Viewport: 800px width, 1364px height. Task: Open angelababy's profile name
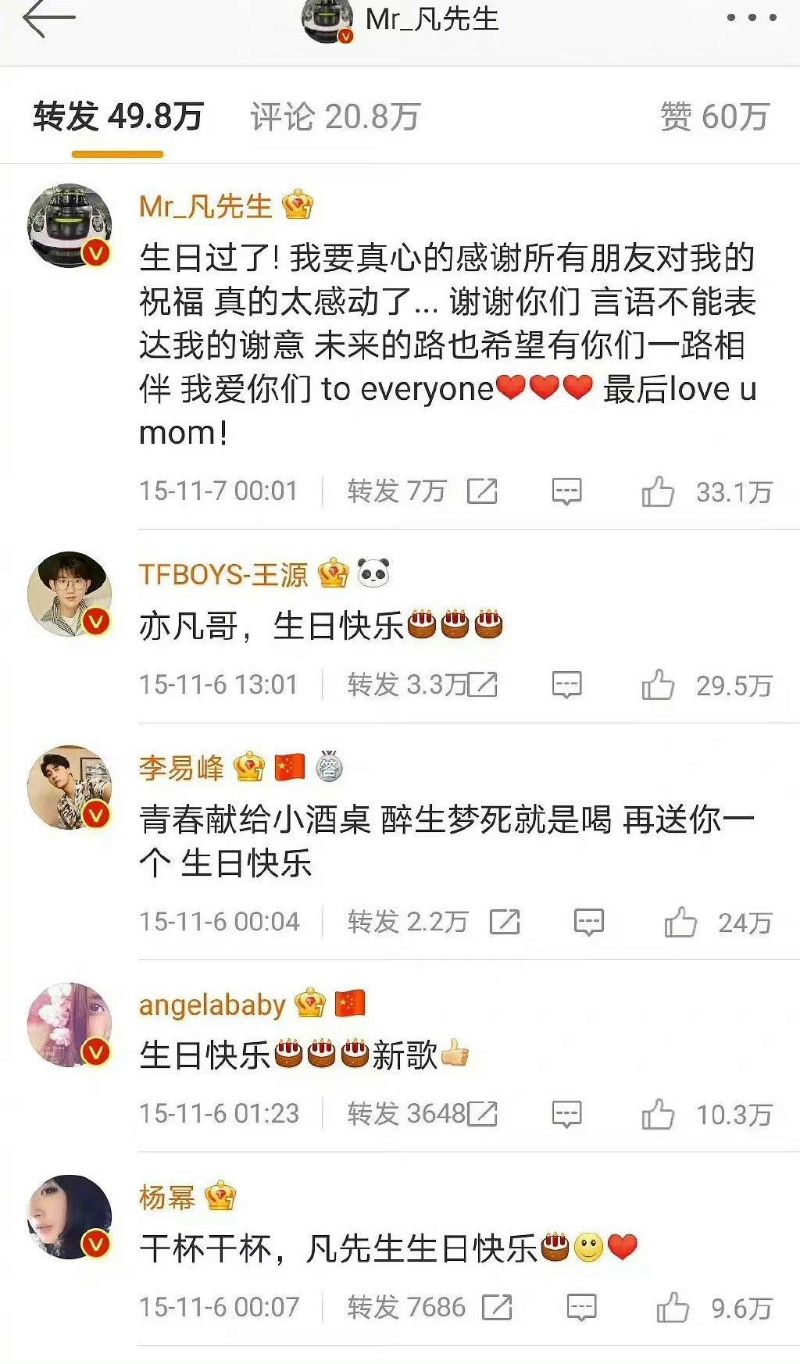point(212,1004)
